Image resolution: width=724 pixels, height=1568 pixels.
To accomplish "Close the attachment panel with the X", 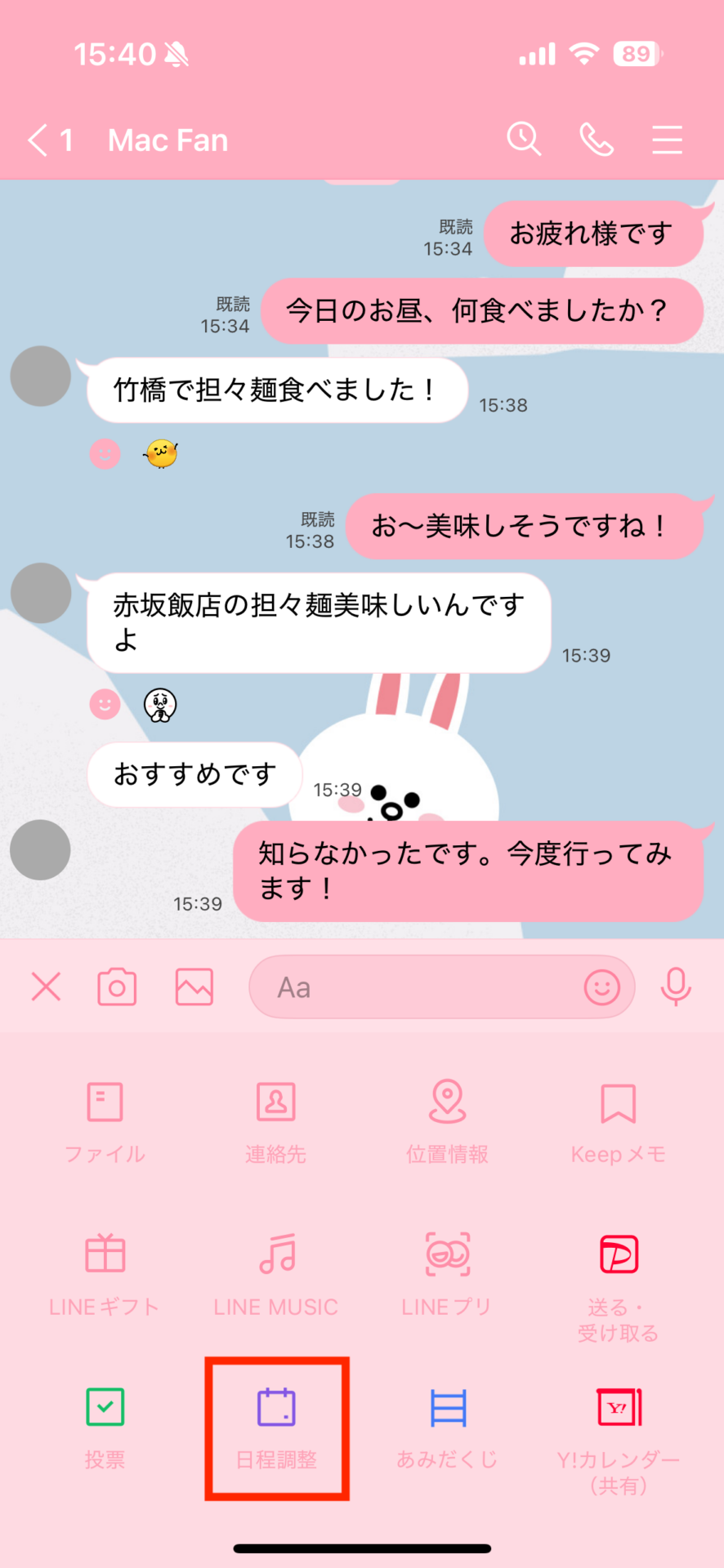I will [46, 987].
